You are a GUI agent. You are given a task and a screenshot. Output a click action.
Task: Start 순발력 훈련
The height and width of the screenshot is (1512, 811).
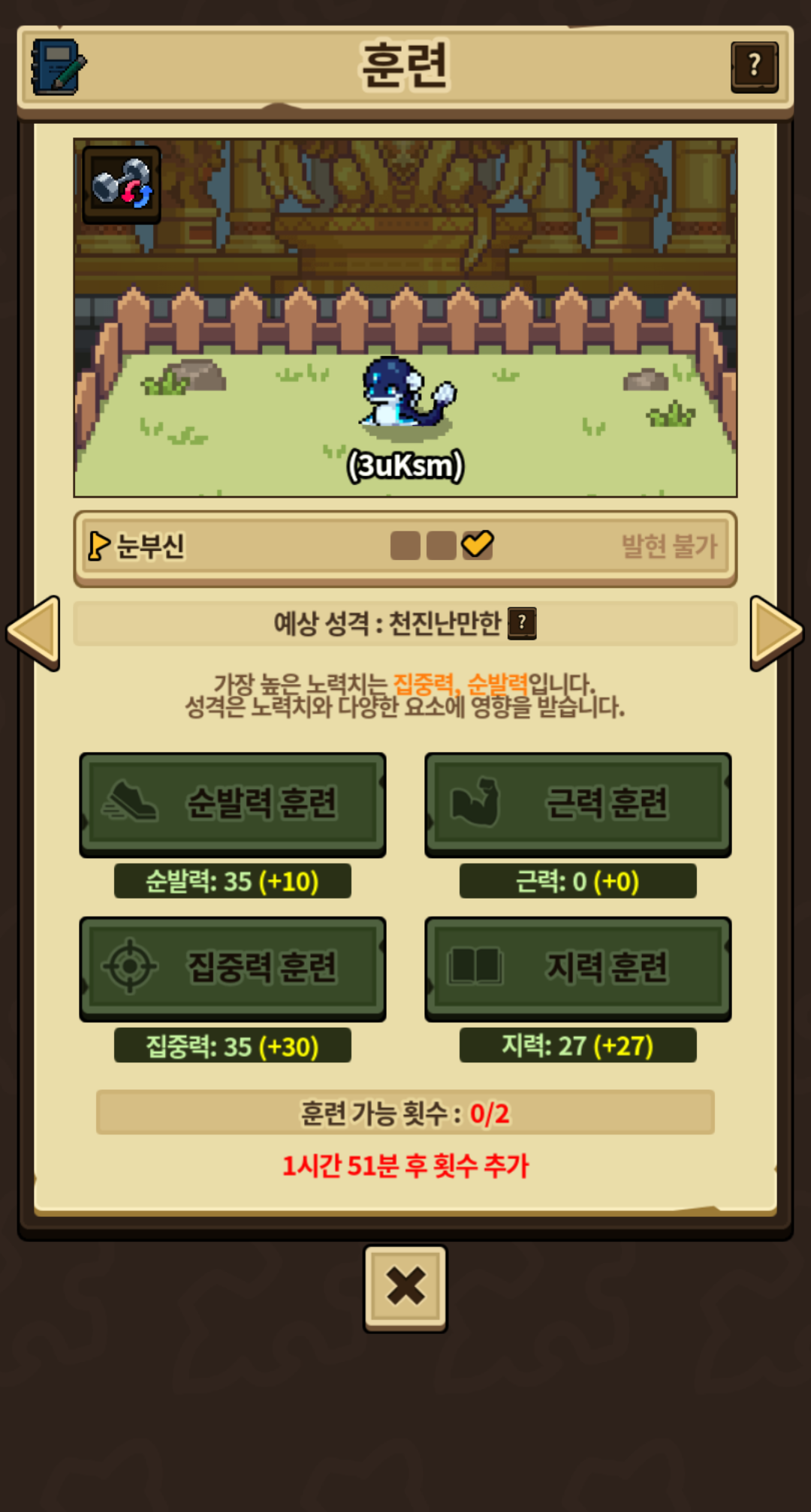click(233, 803)
